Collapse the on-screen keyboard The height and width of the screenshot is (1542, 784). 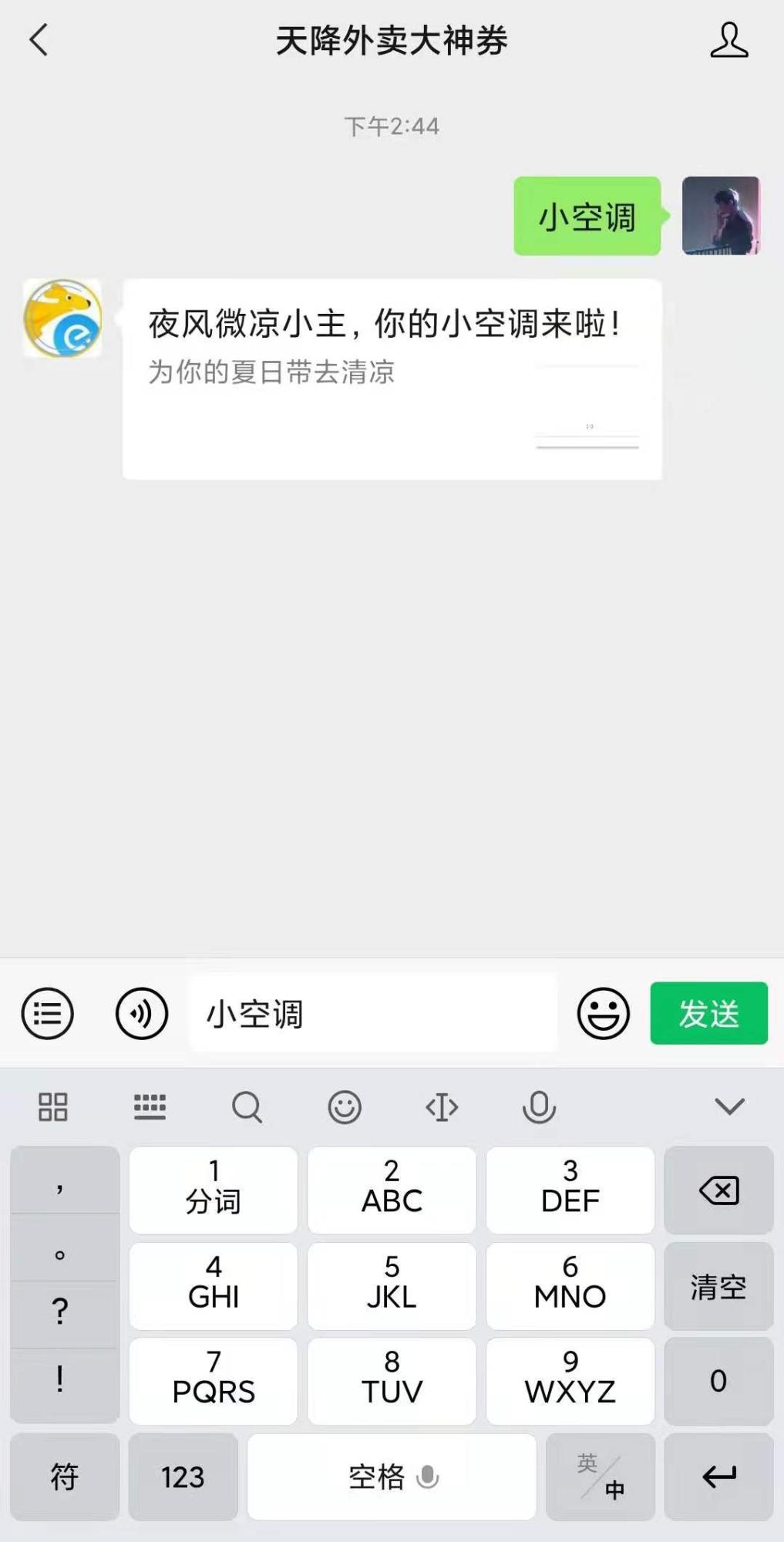pyautogui.click(x=728, y=1107)
